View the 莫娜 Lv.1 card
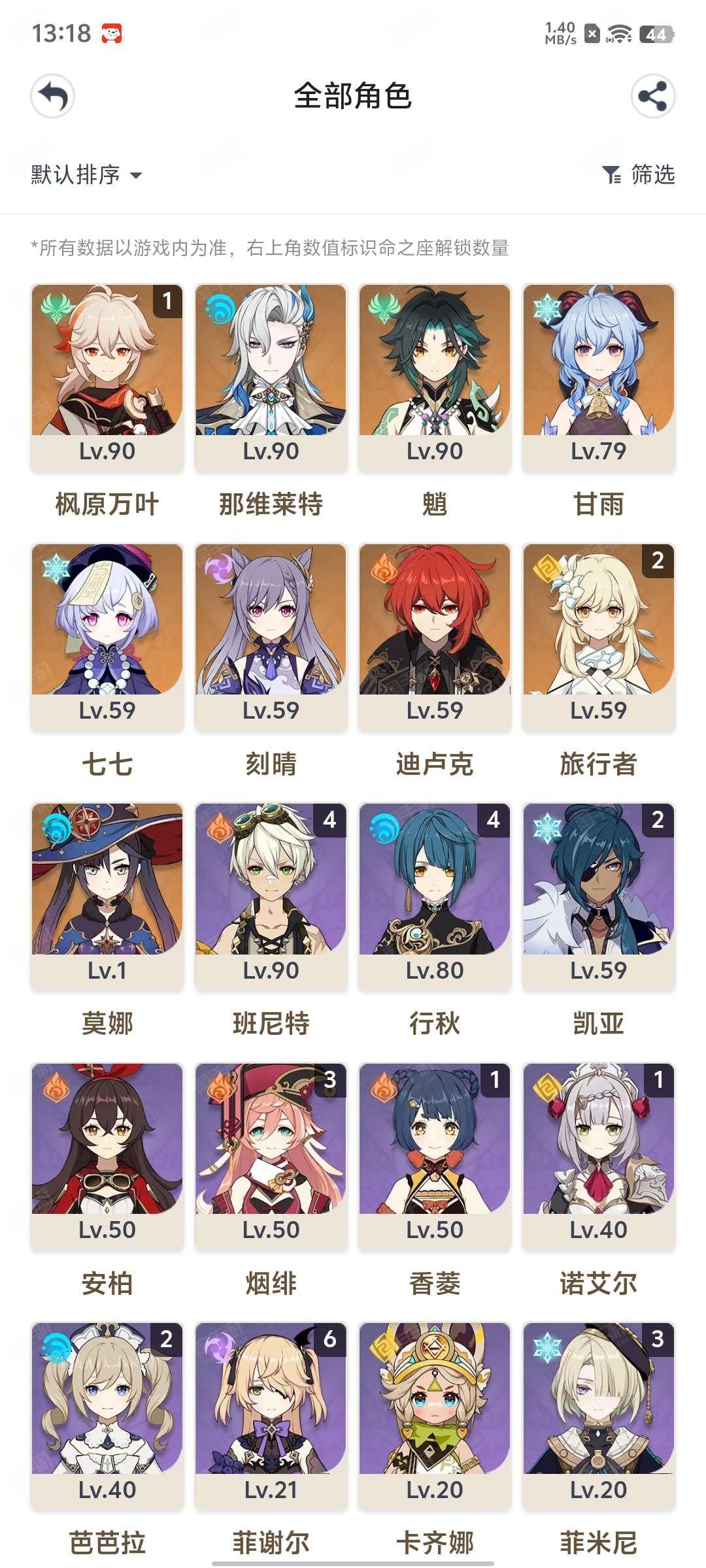 click(x=107, y=896)
